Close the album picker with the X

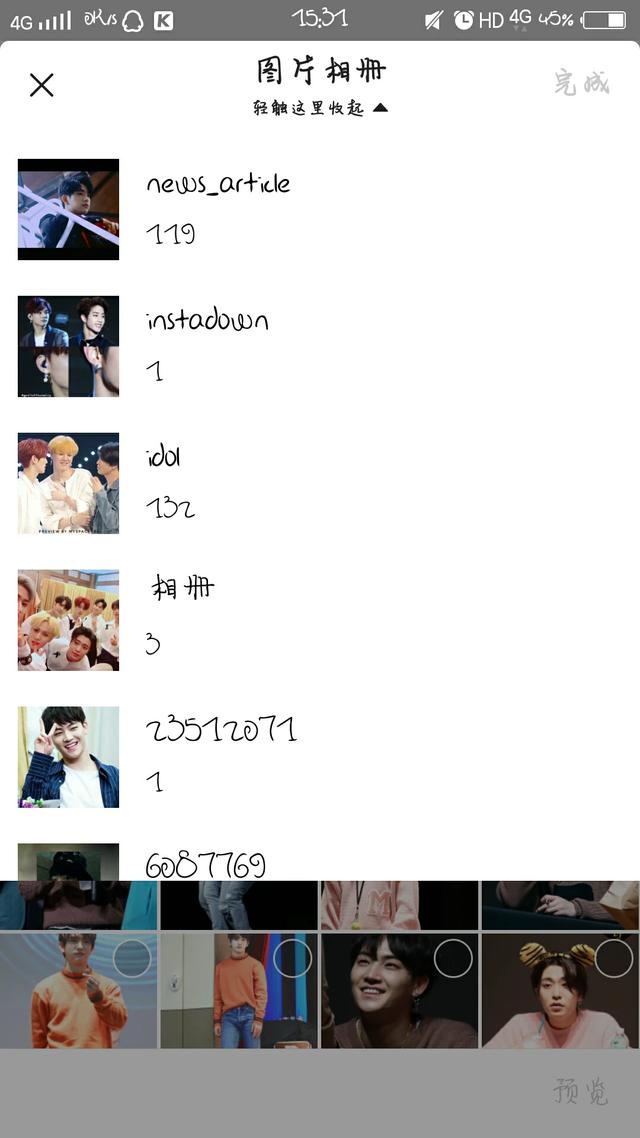41,85
